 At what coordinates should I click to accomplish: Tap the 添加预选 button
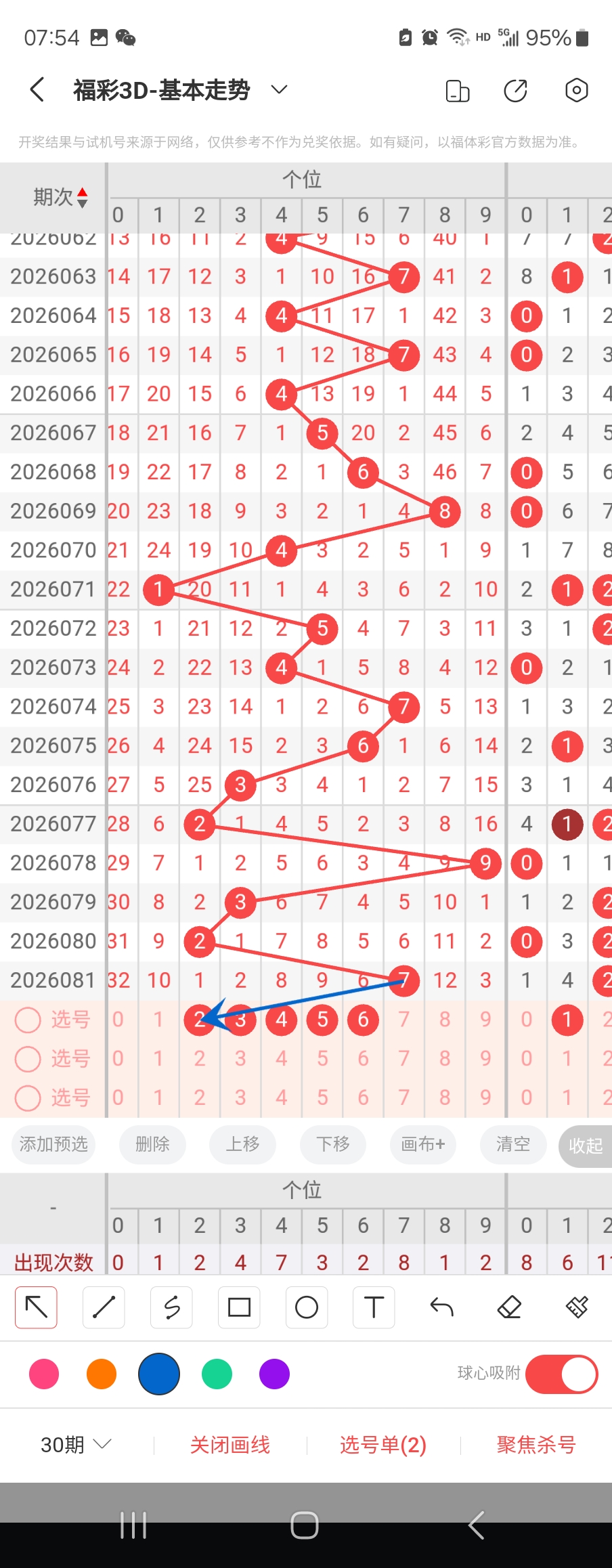coord(53,1144)
